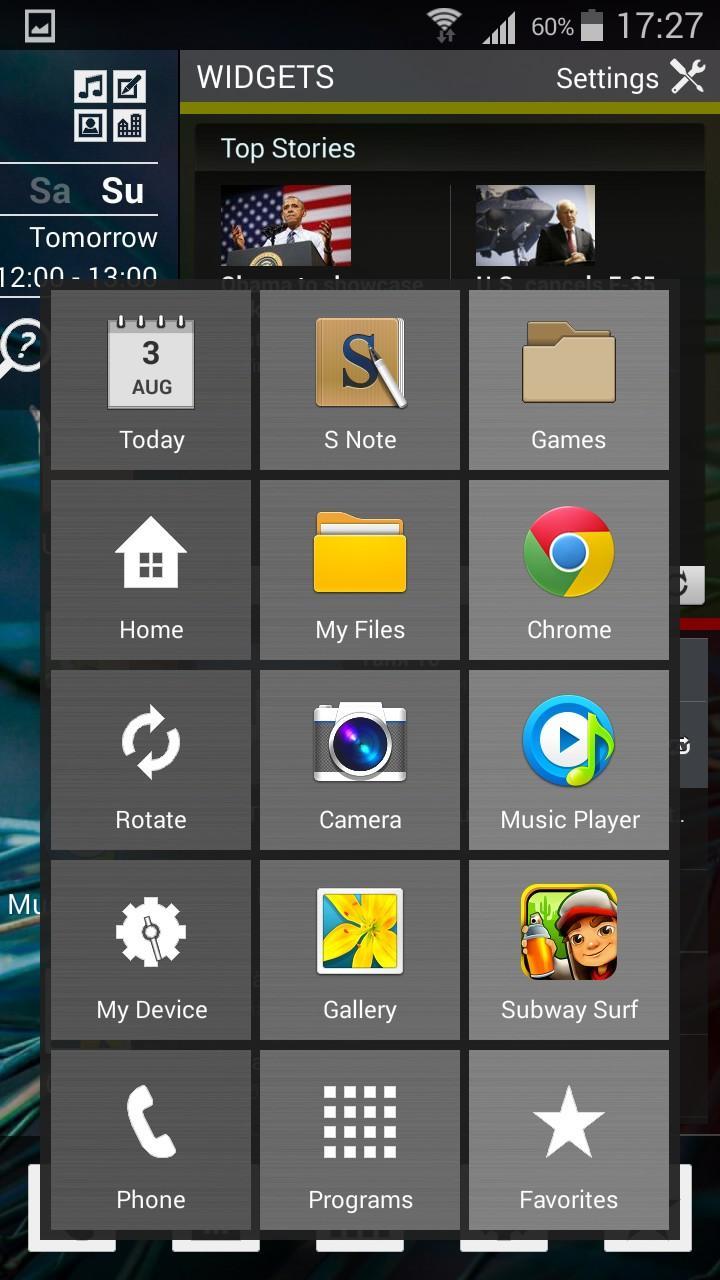Open the Obama top story

(286, 228)
